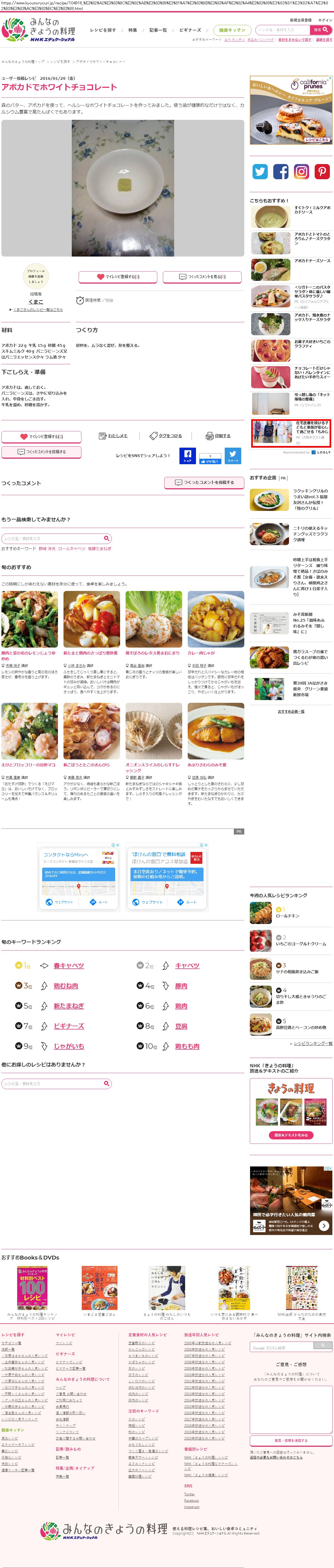The height and width of the screenshot is (1568, 334).
Task: Open the 健康キッチン button
Action: click(232, 30)
